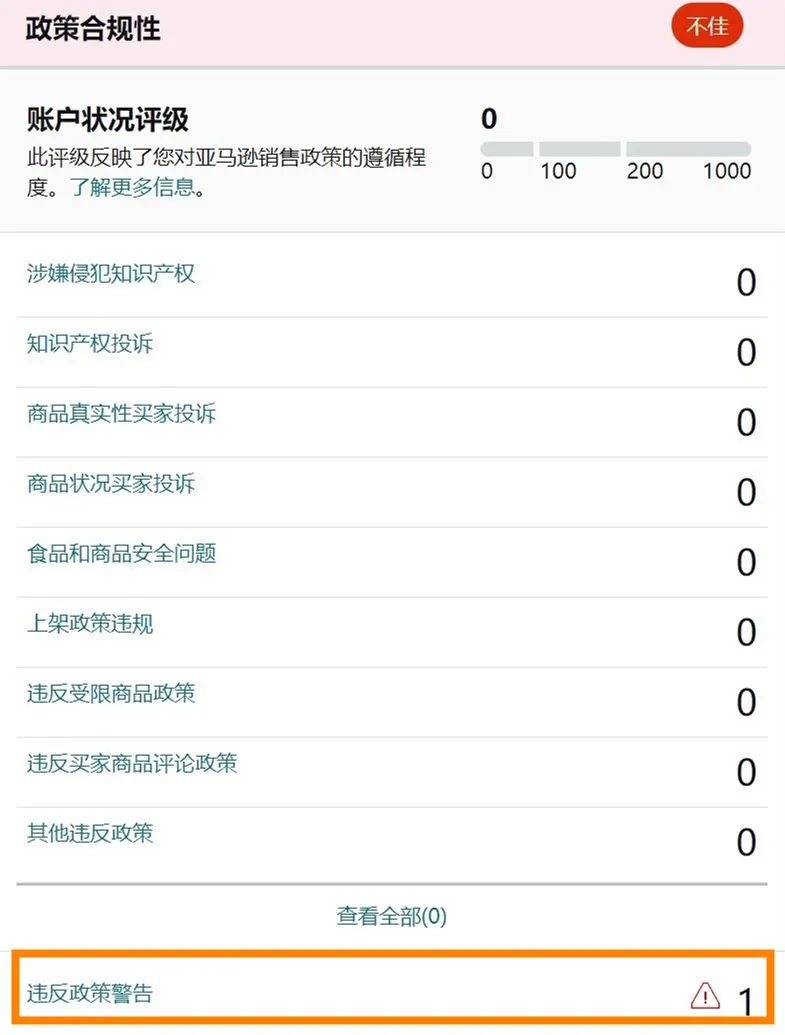
Task: View 知识产权投诉 complaints
Action: point(90,344)
